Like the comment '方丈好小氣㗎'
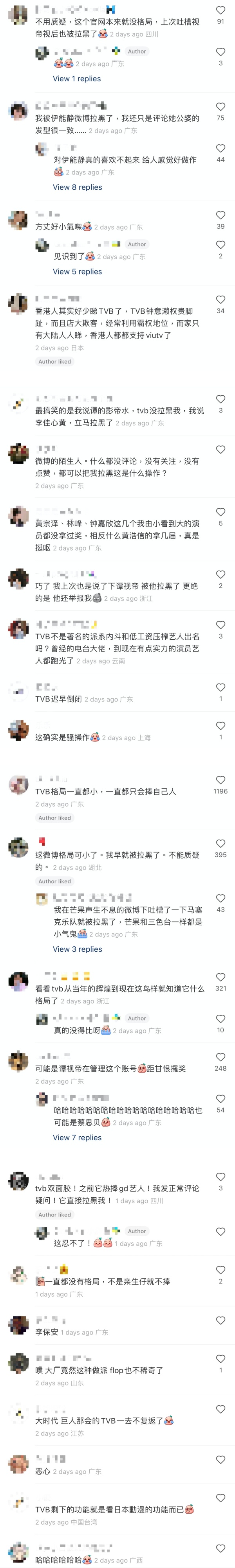 pos(221,215)
